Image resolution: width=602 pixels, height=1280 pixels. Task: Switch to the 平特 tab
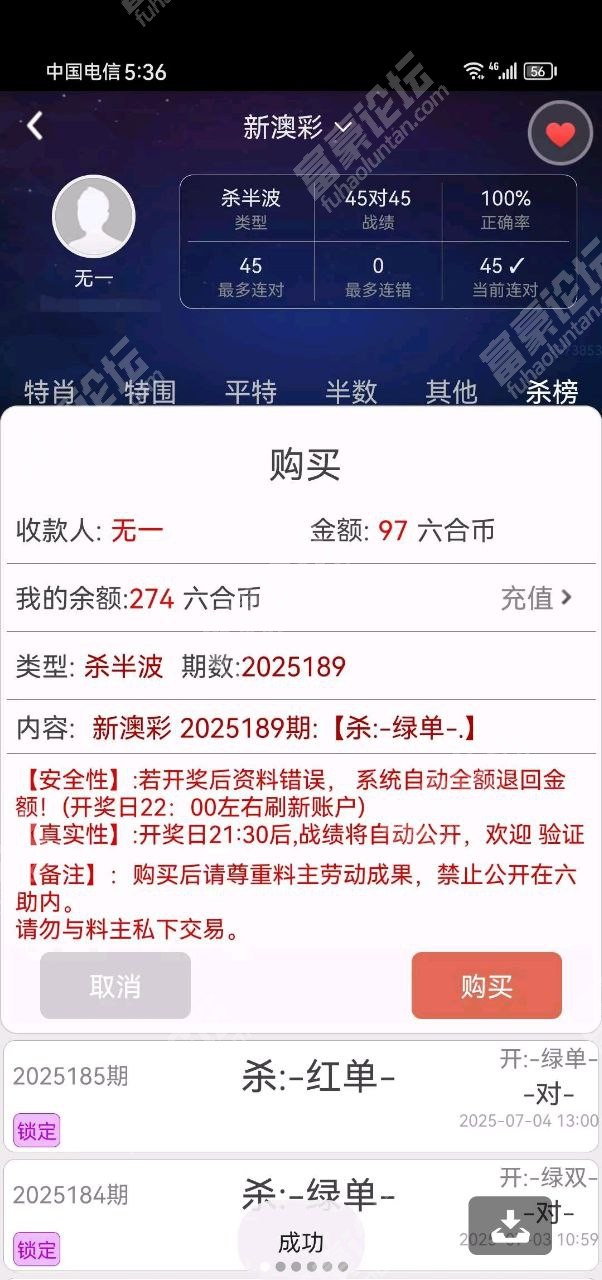point(250,391)
